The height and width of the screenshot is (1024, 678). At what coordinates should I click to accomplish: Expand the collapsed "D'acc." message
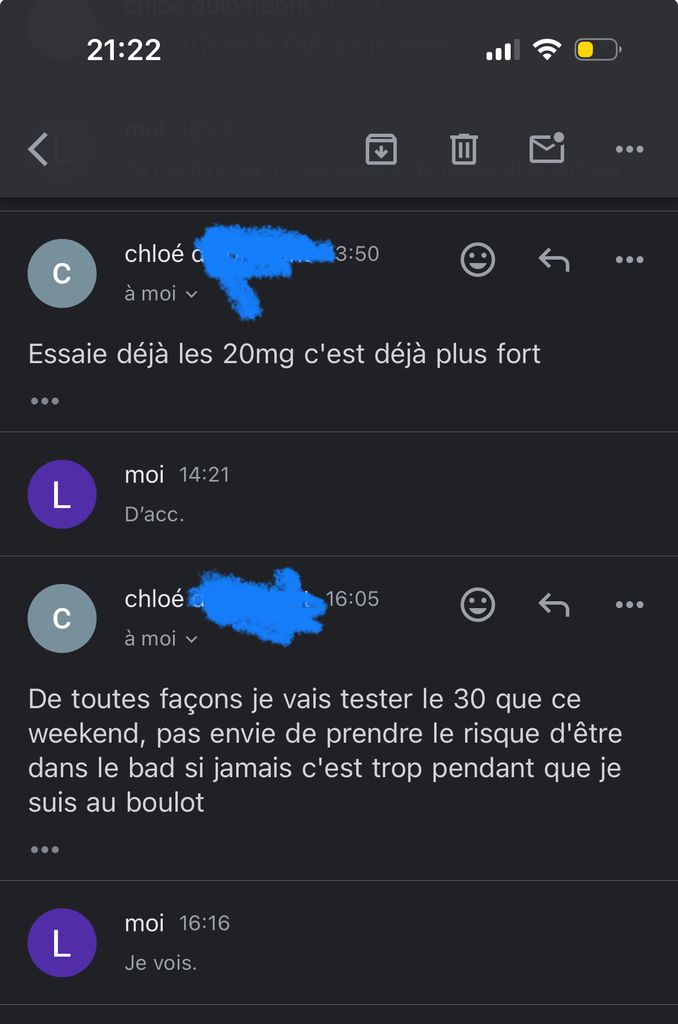point(300,494)
